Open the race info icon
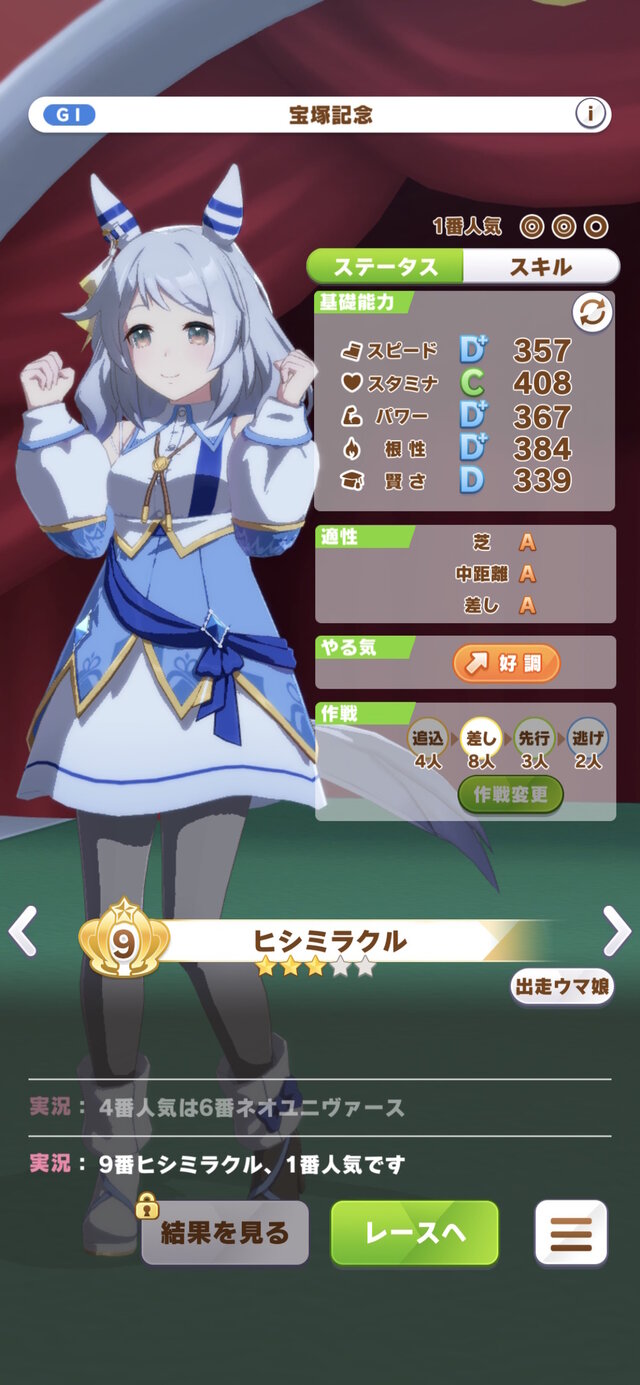The height and width of the screenshot is (1385, 640). click(x=591, y=114)
